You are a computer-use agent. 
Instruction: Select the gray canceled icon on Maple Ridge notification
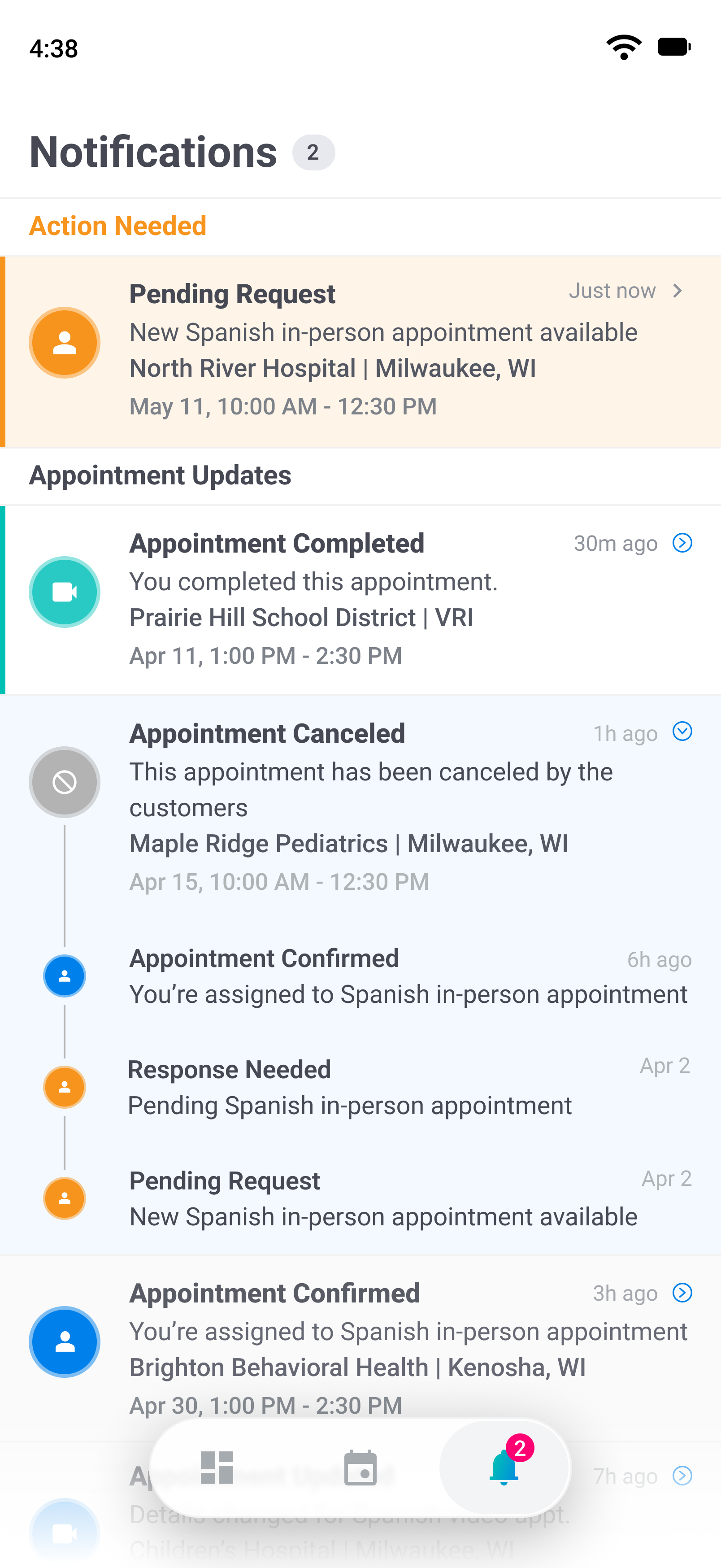point(65,782)
